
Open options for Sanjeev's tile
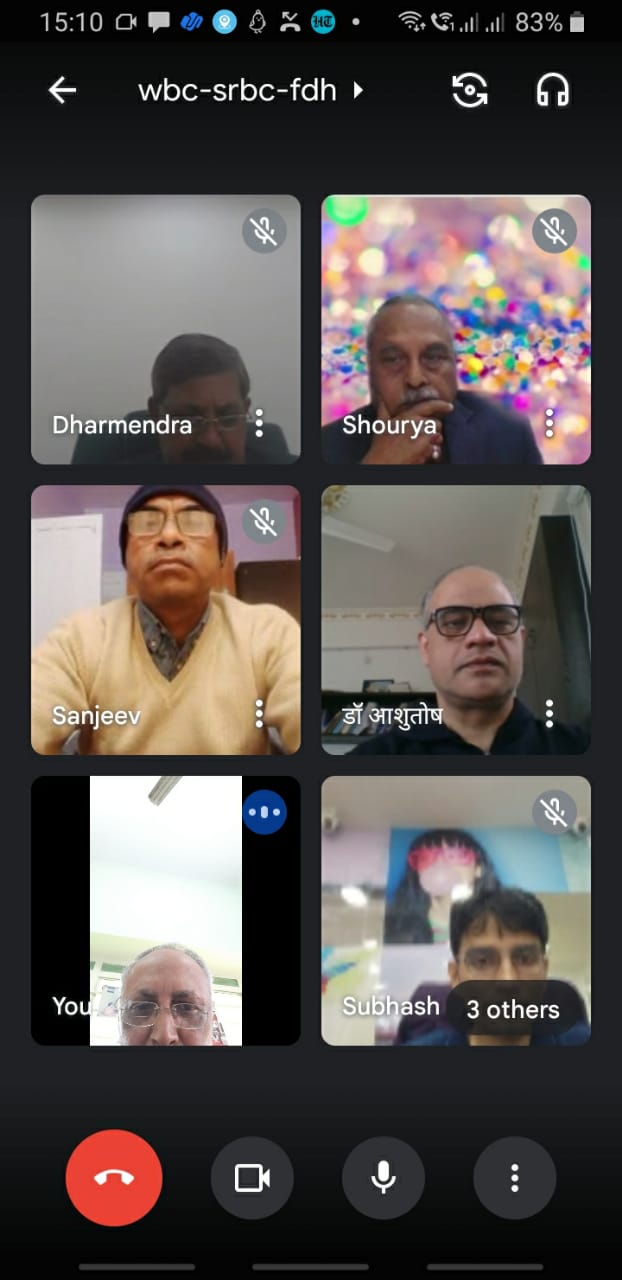pos(259,713)
